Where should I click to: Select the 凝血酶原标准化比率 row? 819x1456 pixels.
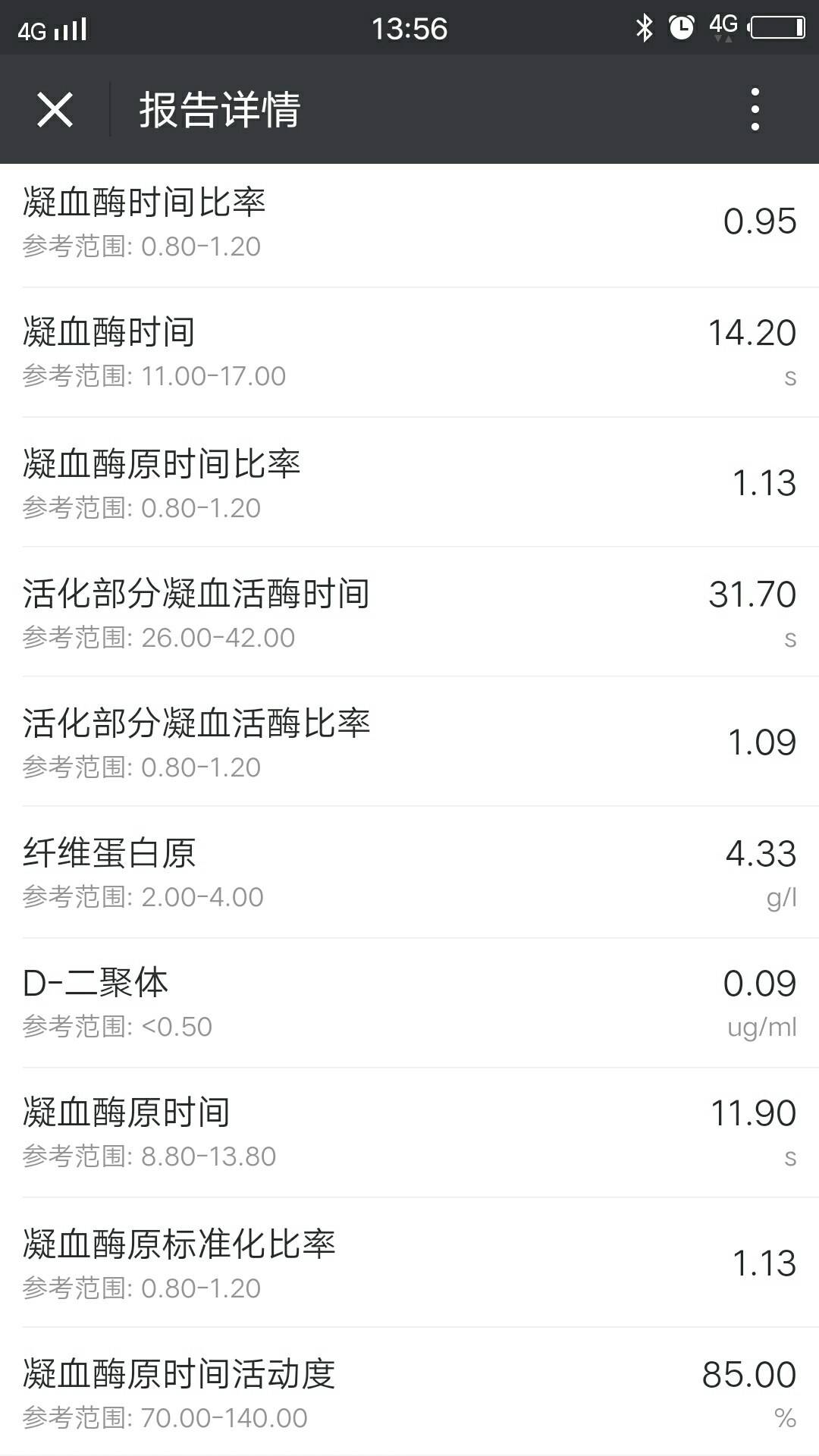coord(409,1259)
